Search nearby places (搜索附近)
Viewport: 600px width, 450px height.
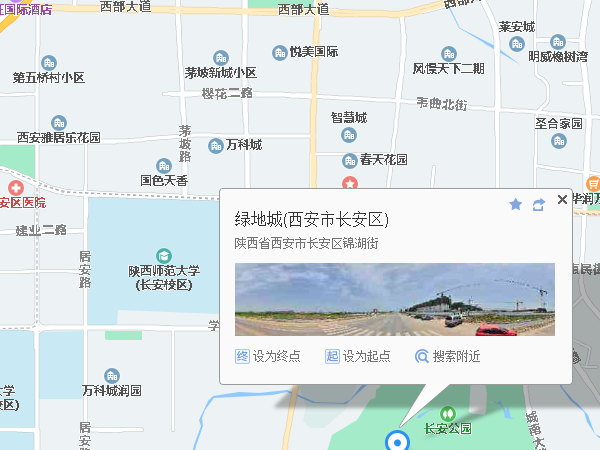448,356
